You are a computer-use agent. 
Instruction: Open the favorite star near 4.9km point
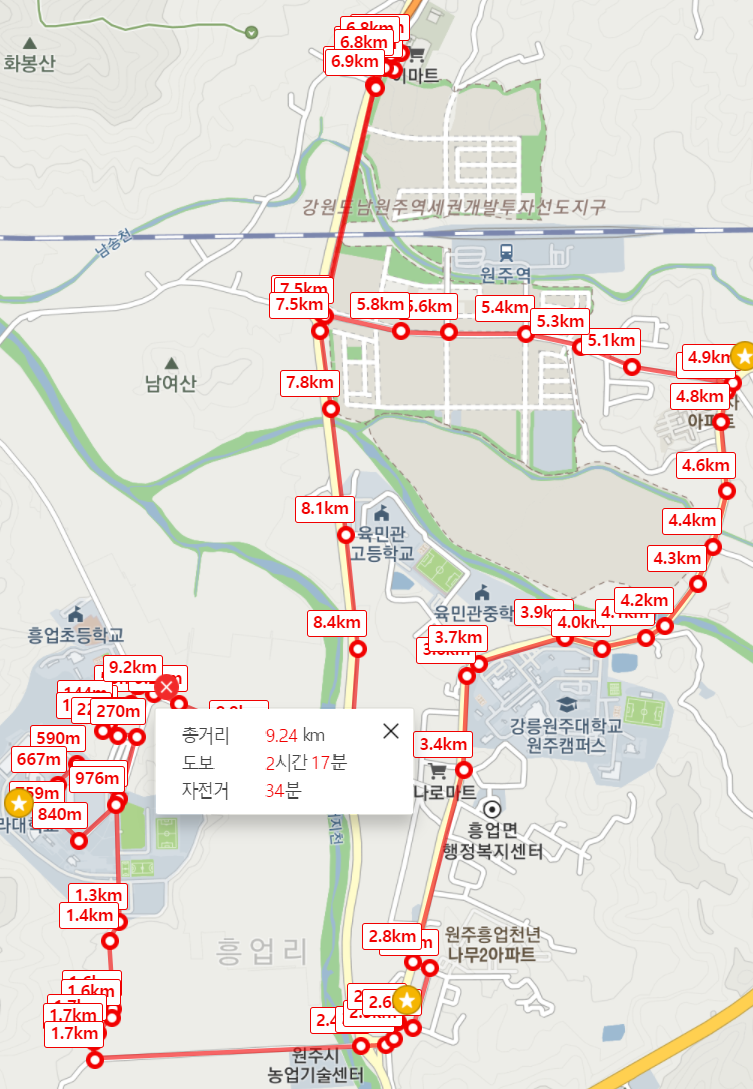click(743, 355)
